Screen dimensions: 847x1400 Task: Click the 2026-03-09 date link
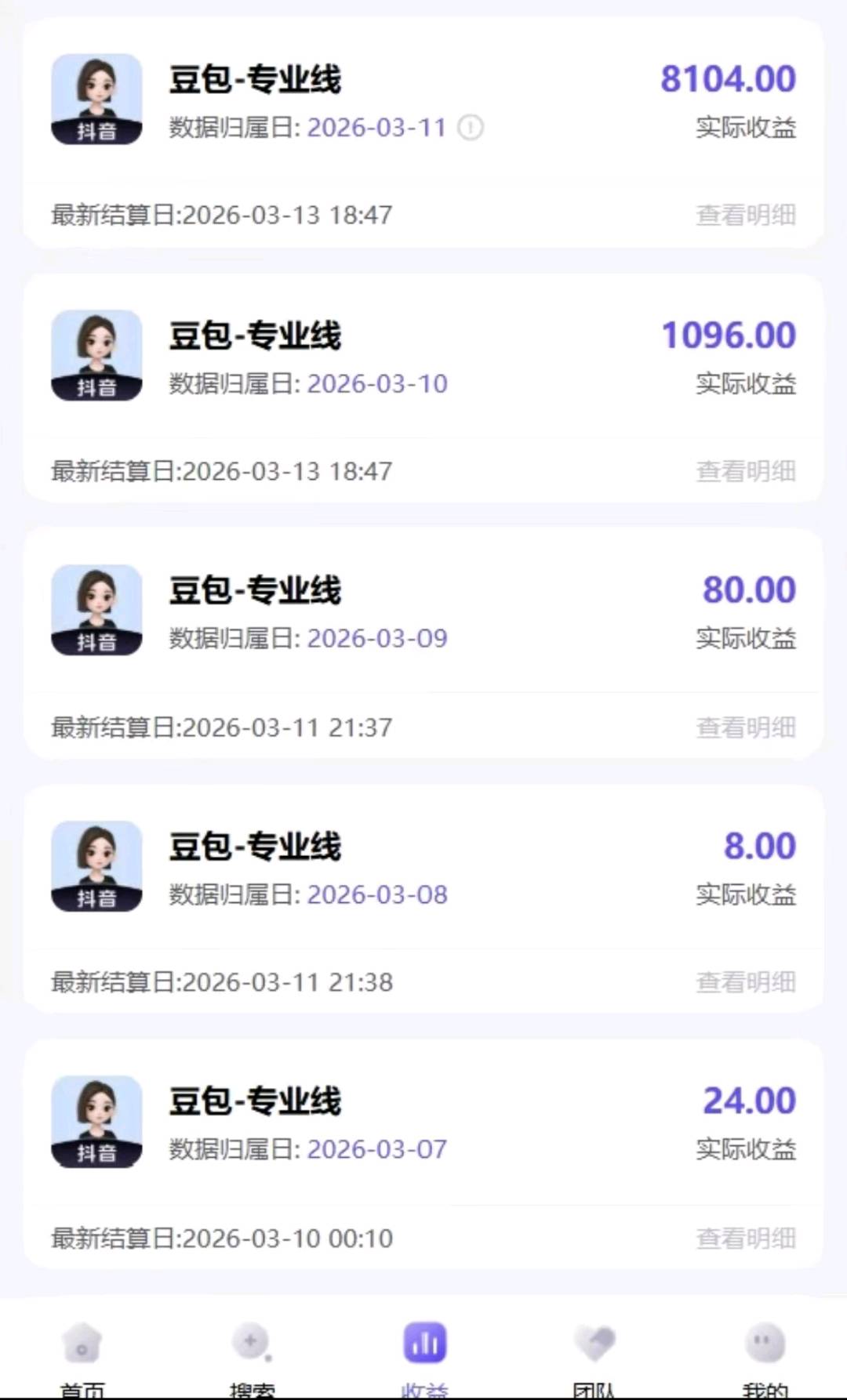coord(378,639)
